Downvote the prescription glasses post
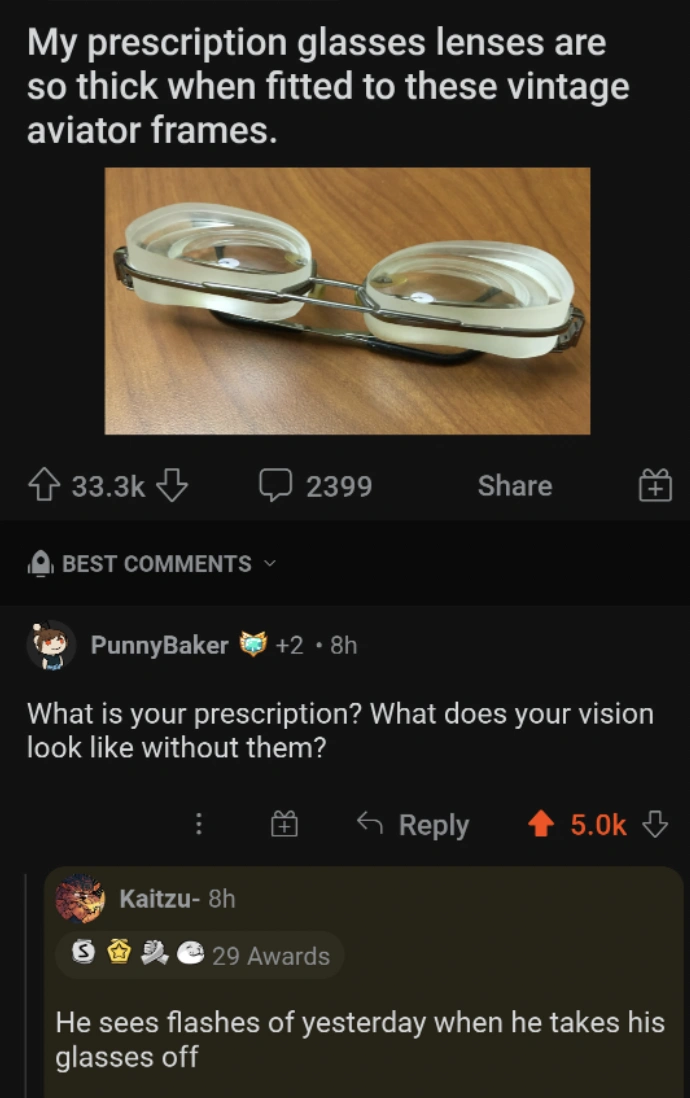Image resolution: width=690 pixels, height=1098 pixels. tap(174, 486)
